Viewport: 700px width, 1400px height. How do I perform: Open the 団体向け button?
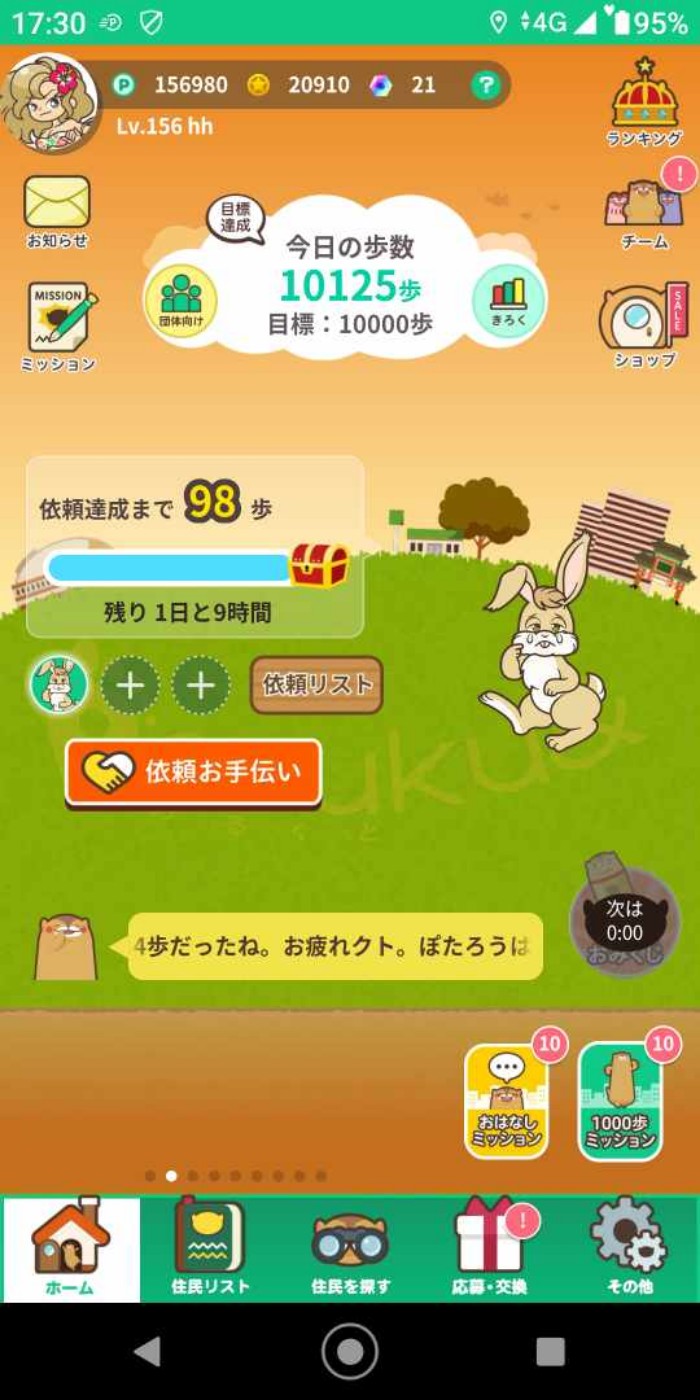coord(180,301)
